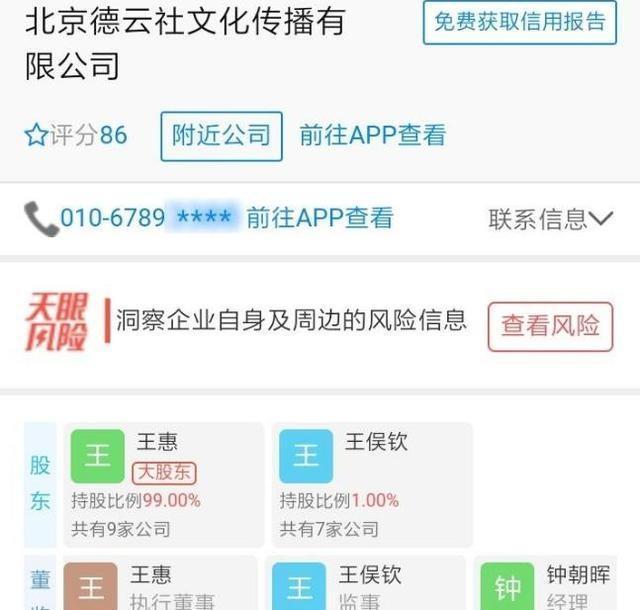Screen dimensions: 640x610
Task: Open manager 钟朝晖's card
Action: pyautogui.click(x=555, y=584)
